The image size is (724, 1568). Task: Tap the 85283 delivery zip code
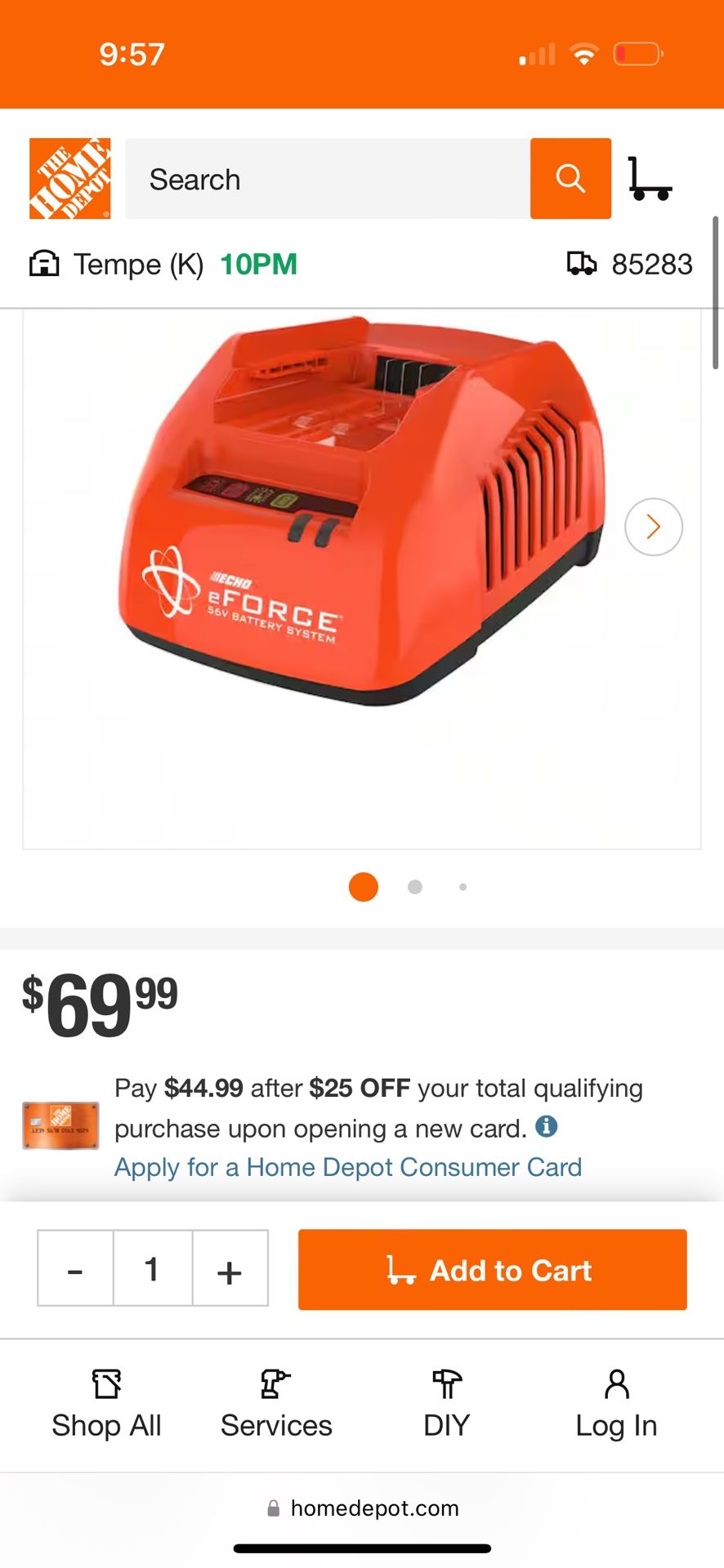652,263
